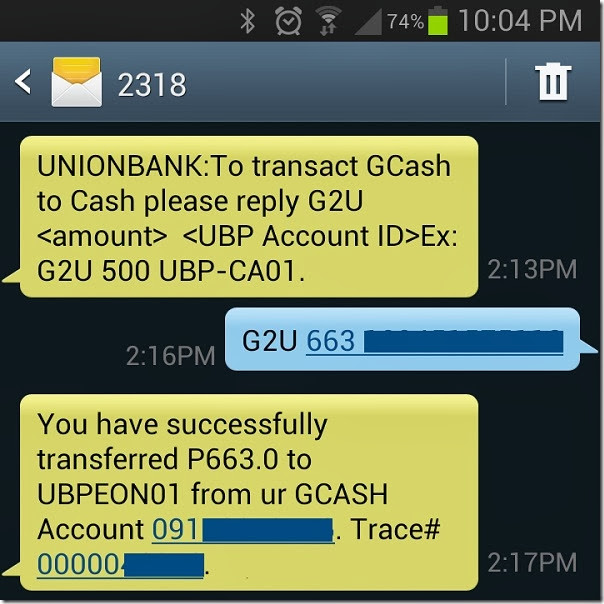Open the linked number starting 663
This screenshot has height=604, width=604.
coord(434,342)
